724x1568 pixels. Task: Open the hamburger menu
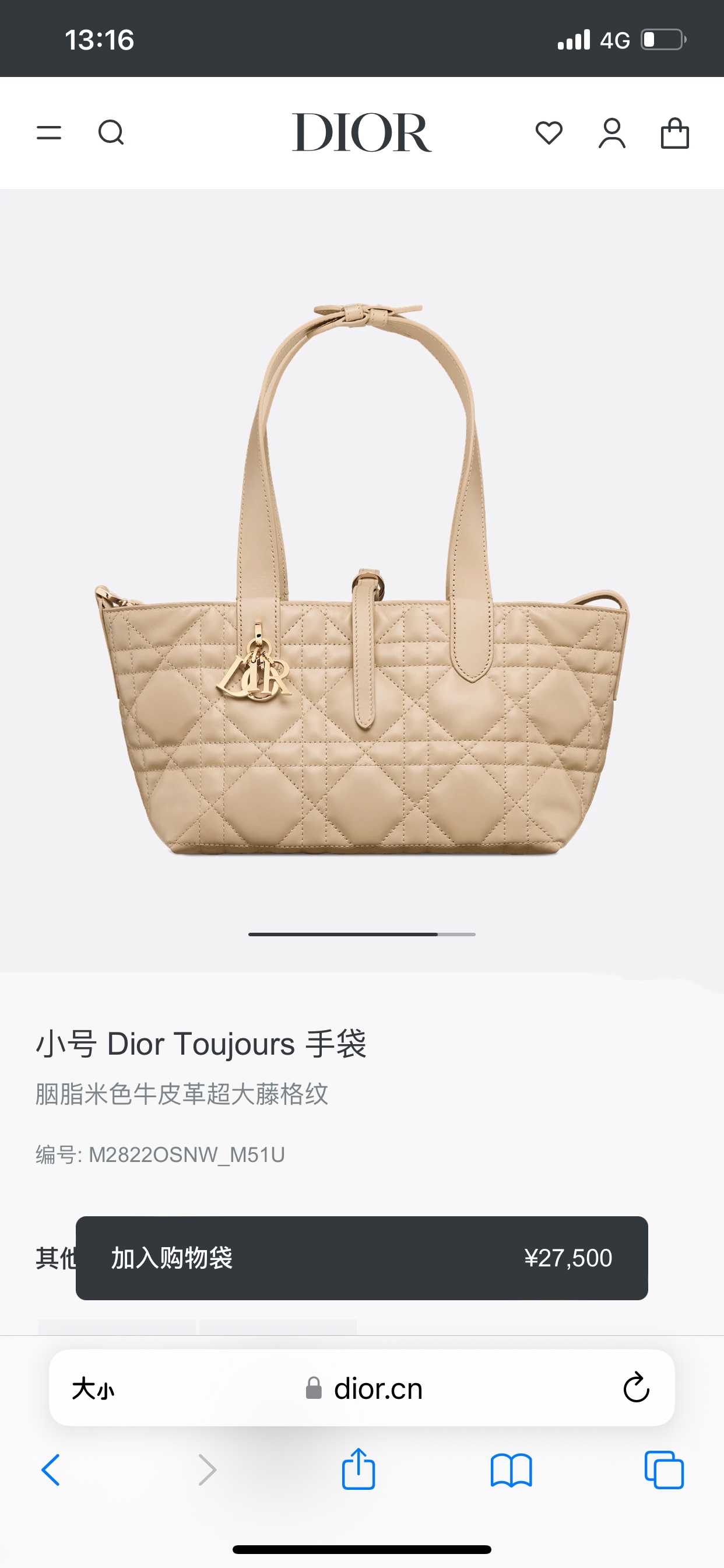point(48,132)
